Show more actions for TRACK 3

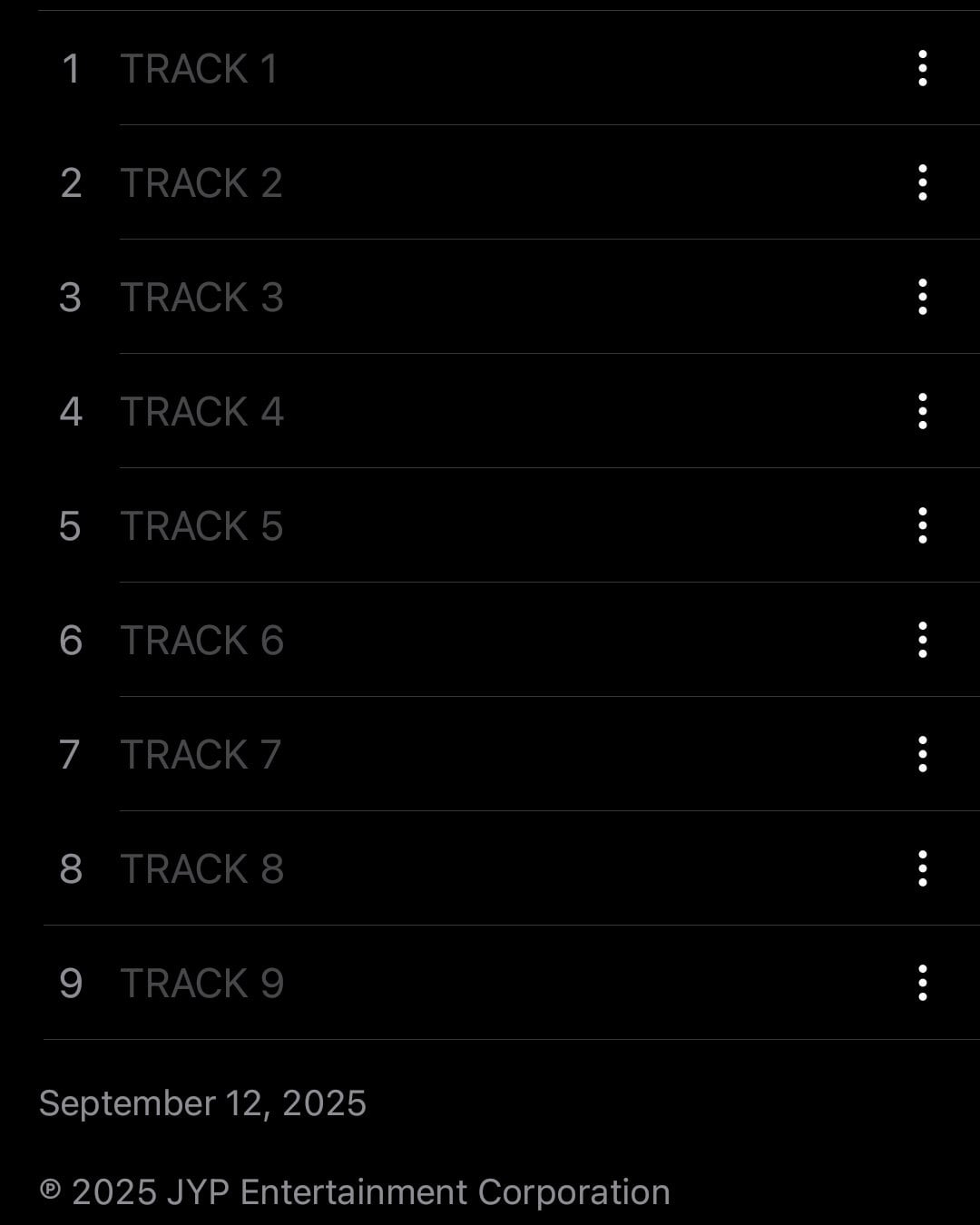pyautogui.click(x=922, y=297)
